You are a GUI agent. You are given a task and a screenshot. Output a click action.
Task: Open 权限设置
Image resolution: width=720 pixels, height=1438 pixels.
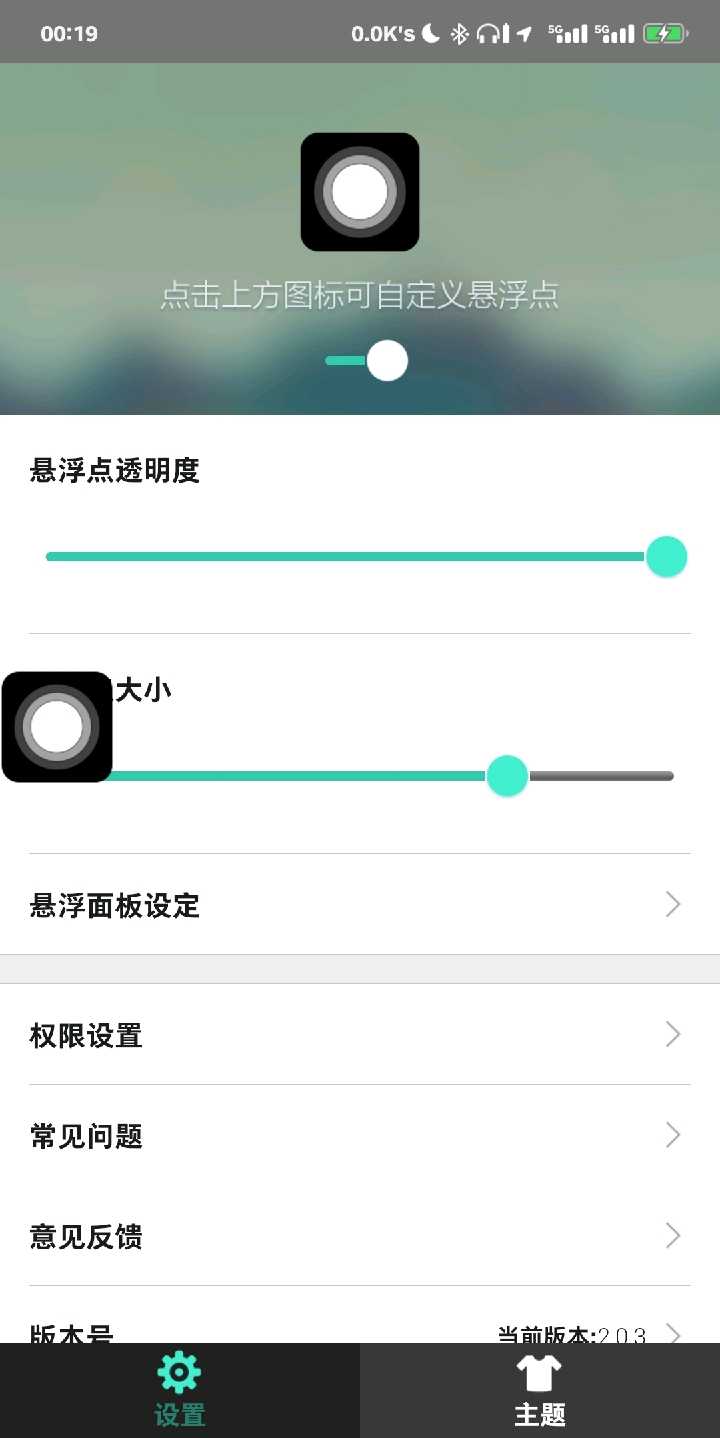coord(360,1035)
